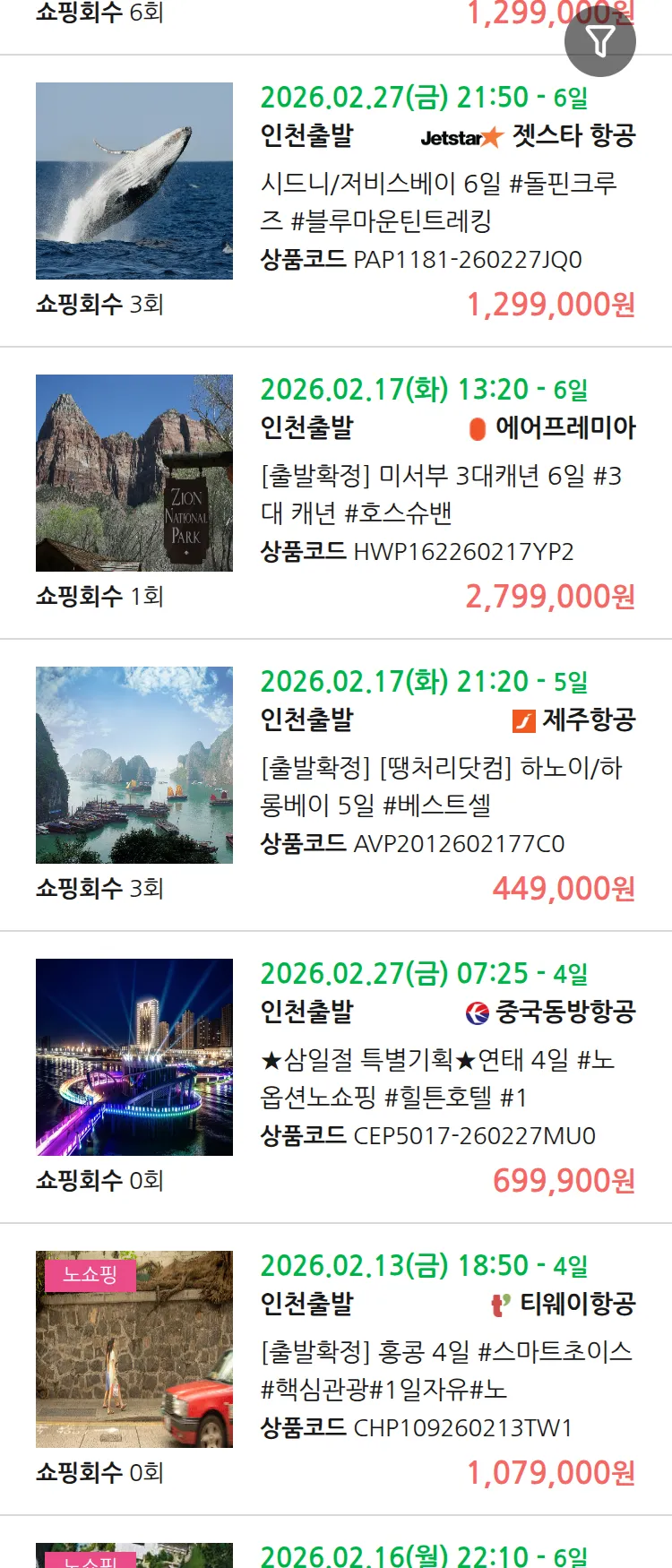Viewport: 672px width, 1568px height.
Task: Open the Hanoi/Halong Bay 5-day Jeju Air package
Action: (x=441, y=786)
